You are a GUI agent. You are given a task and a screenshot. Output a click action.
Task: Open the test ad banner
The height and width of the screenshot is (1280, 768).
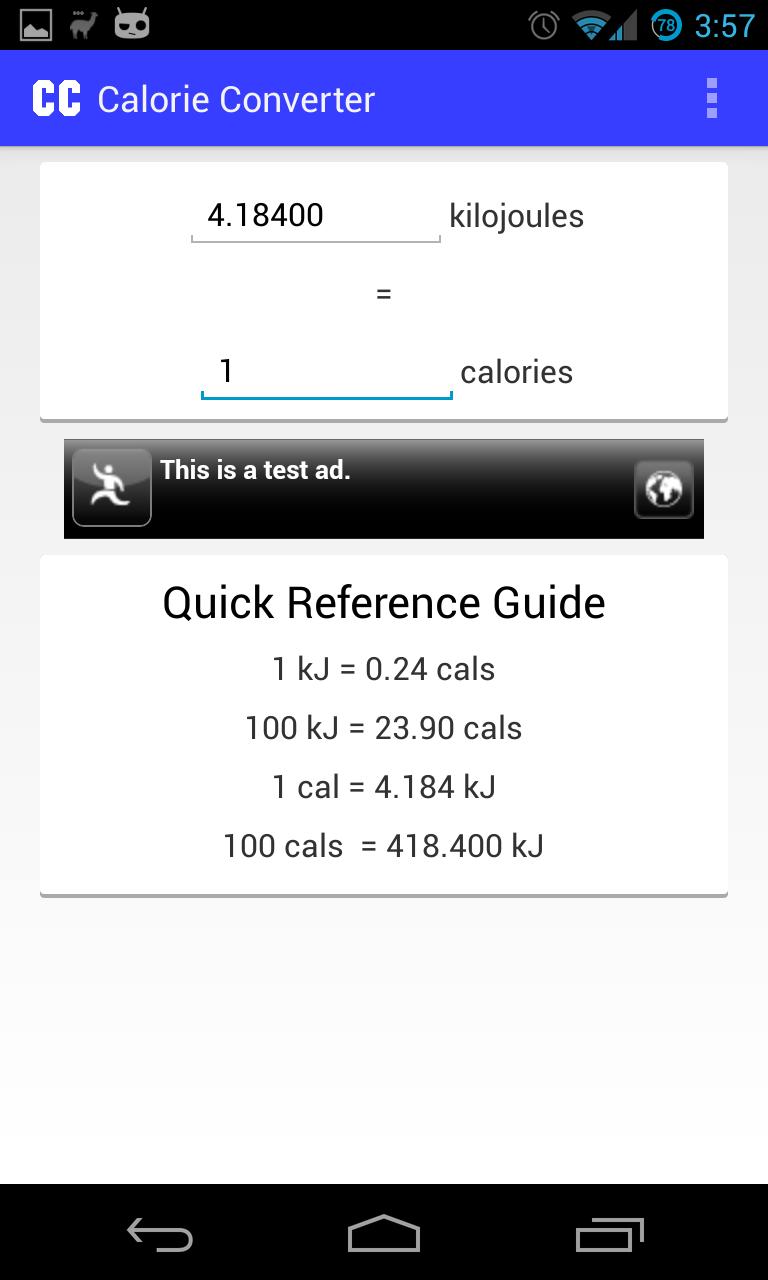[384, 489]
